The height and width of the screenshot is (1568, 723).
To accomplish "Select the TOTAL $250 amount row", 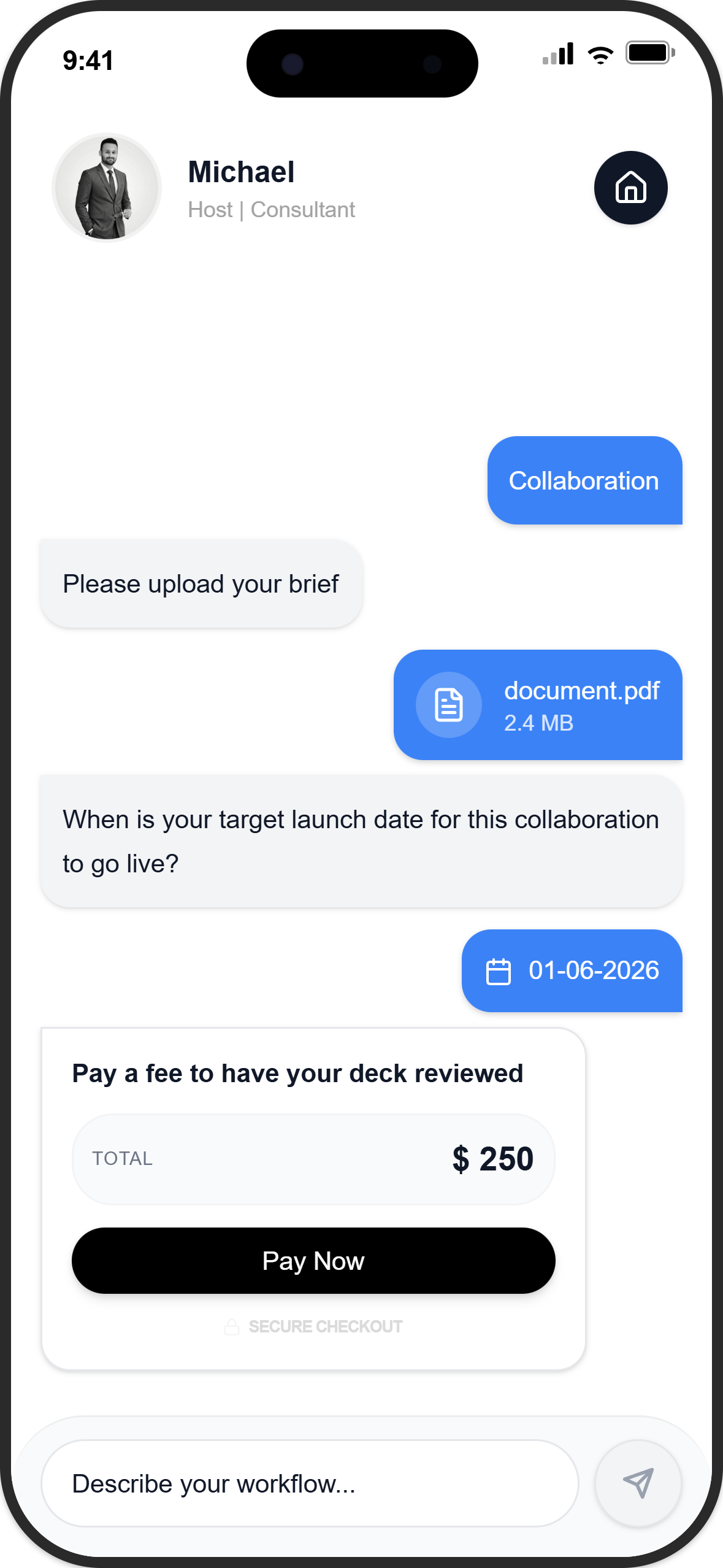I will click(313, 1158).
